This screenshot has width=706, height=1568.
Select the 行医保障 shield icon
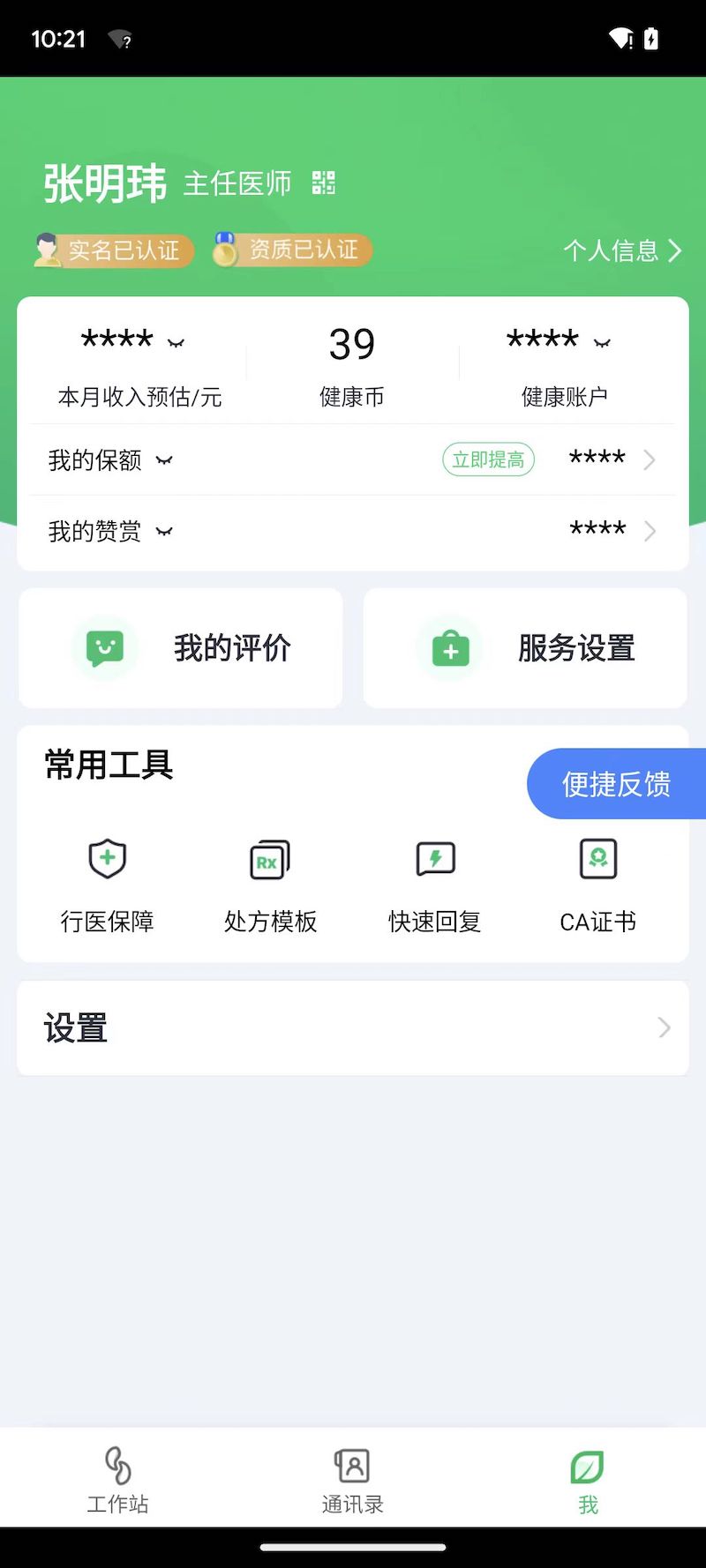click(107, 859)
